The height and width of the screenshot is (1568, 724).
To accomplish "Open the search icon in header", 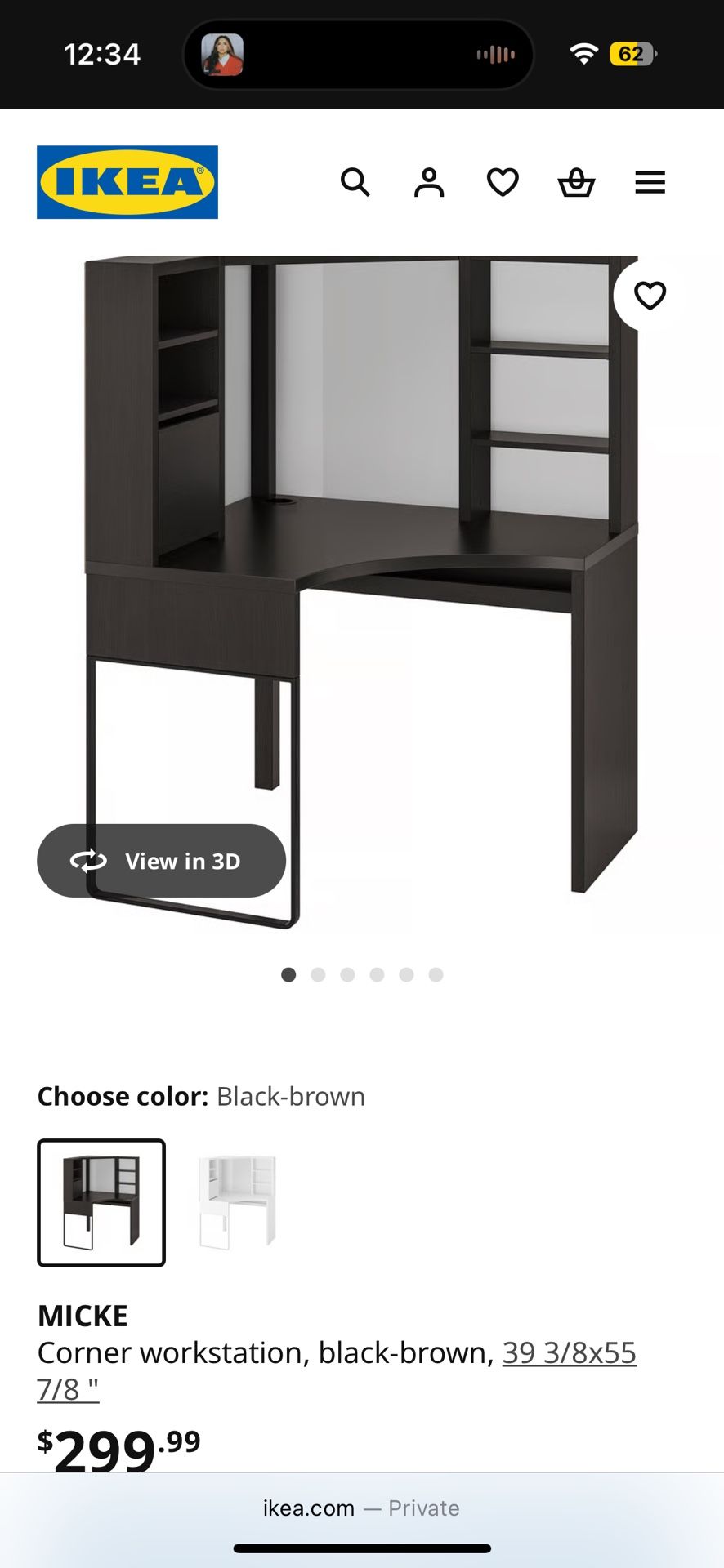I will click(355, 182).
